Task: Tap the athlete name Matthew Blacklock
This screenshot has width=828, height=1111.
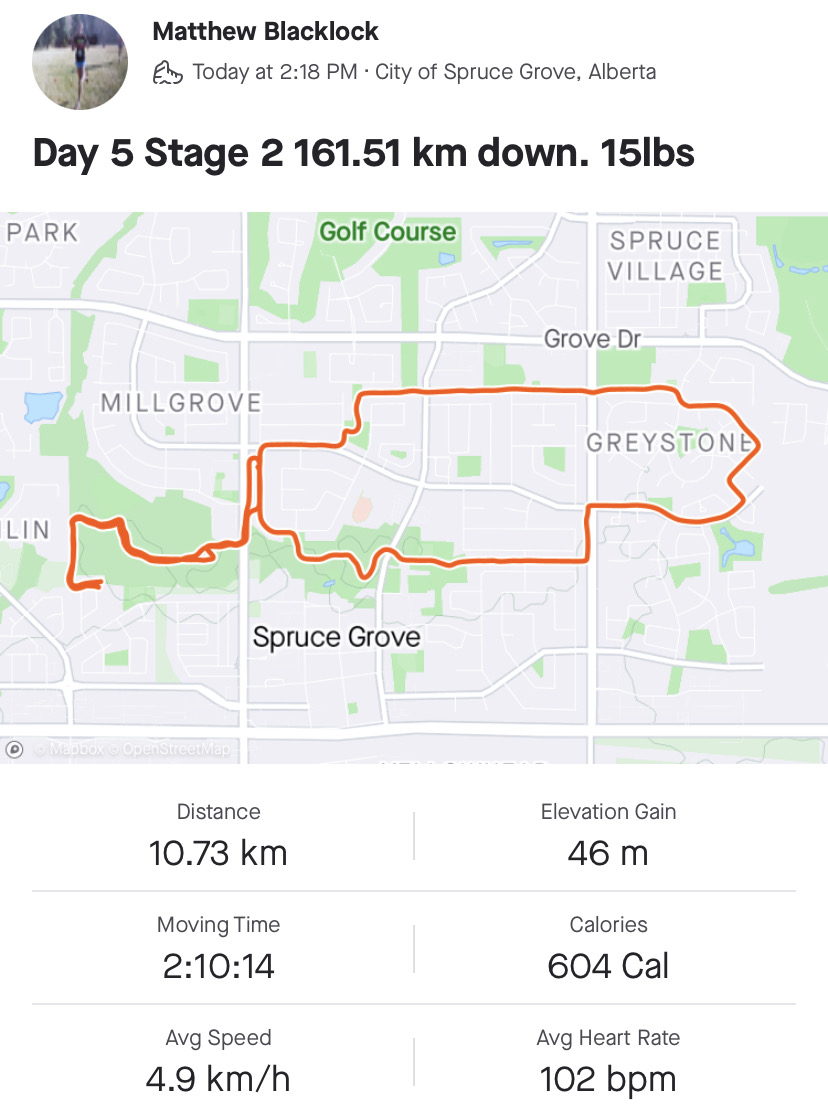Action: 265,31
